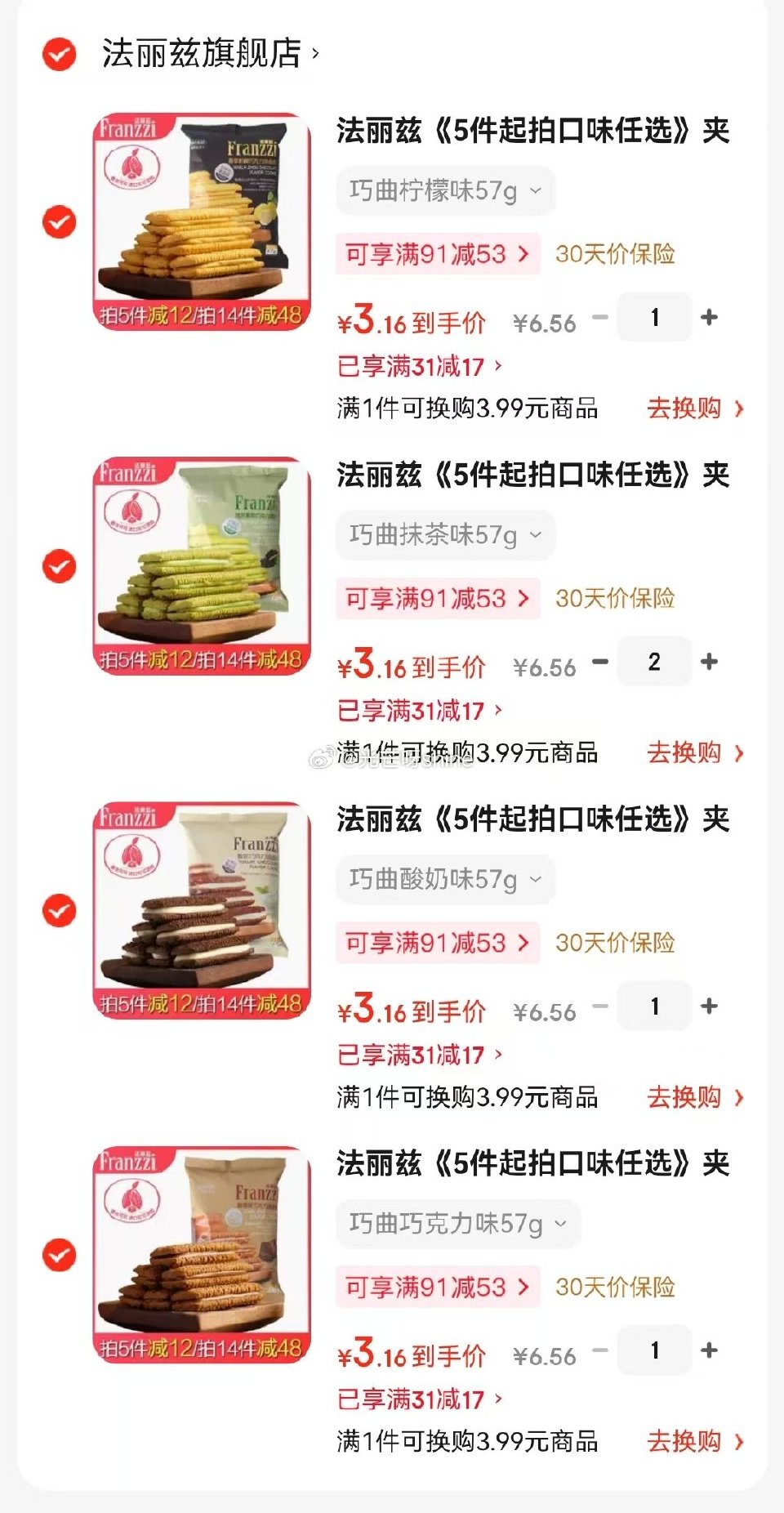Deselect the matcha flavor item
Screen dimensions: 784x1513
(x=59, y=566)
